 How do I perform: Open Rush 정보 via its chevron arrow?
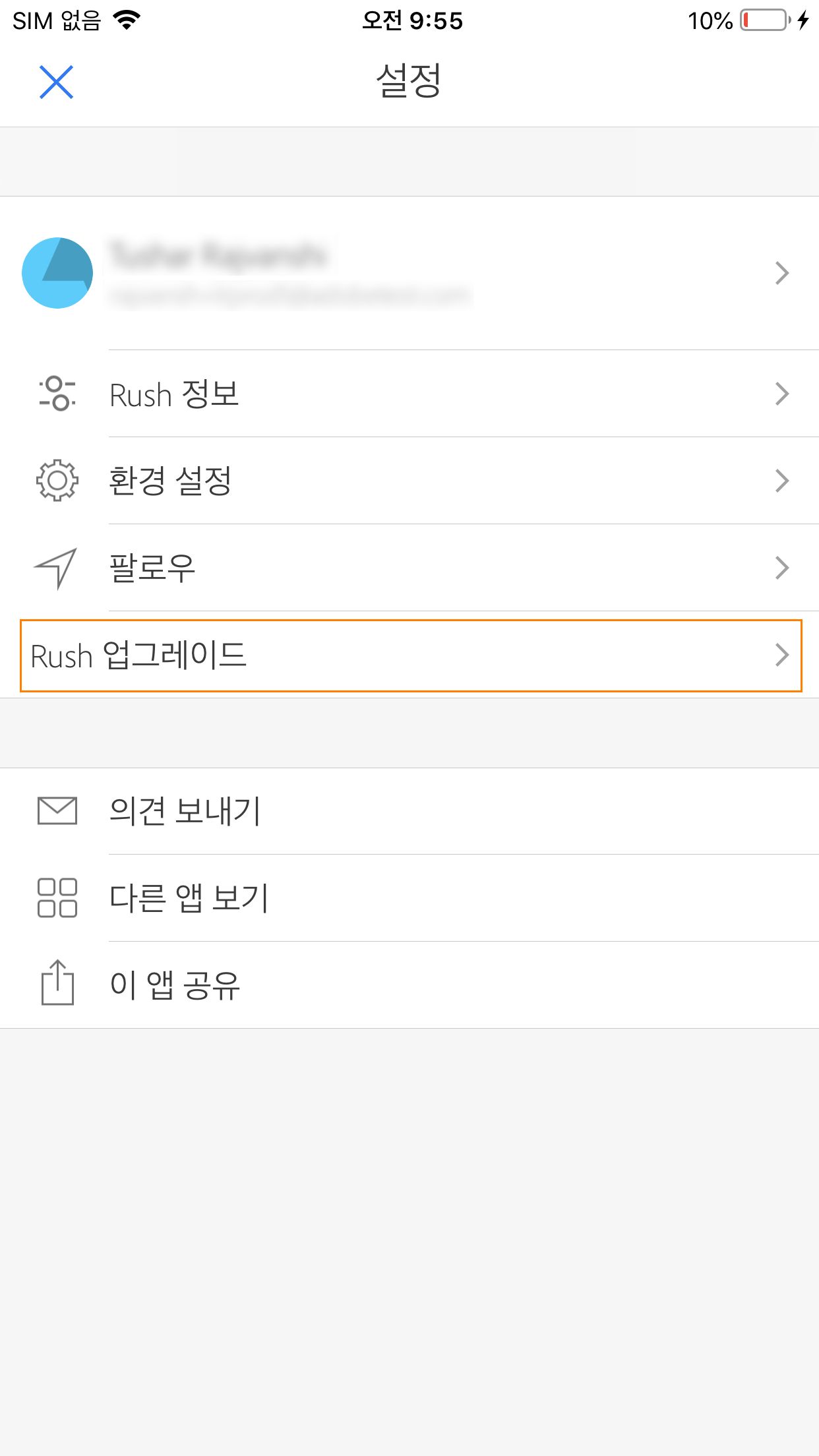coord(782,394)
